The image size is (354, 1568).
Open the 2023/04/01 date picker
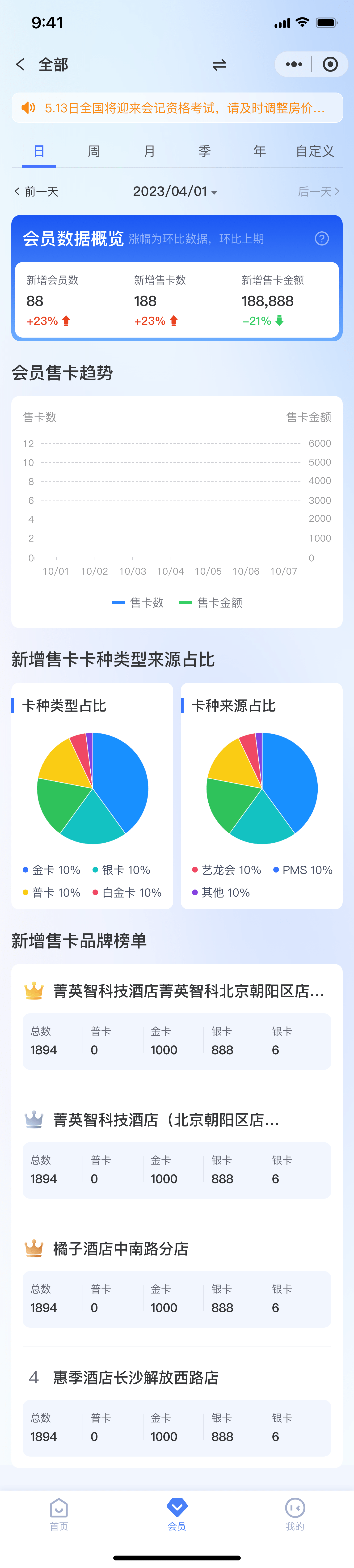coord(175,192)
